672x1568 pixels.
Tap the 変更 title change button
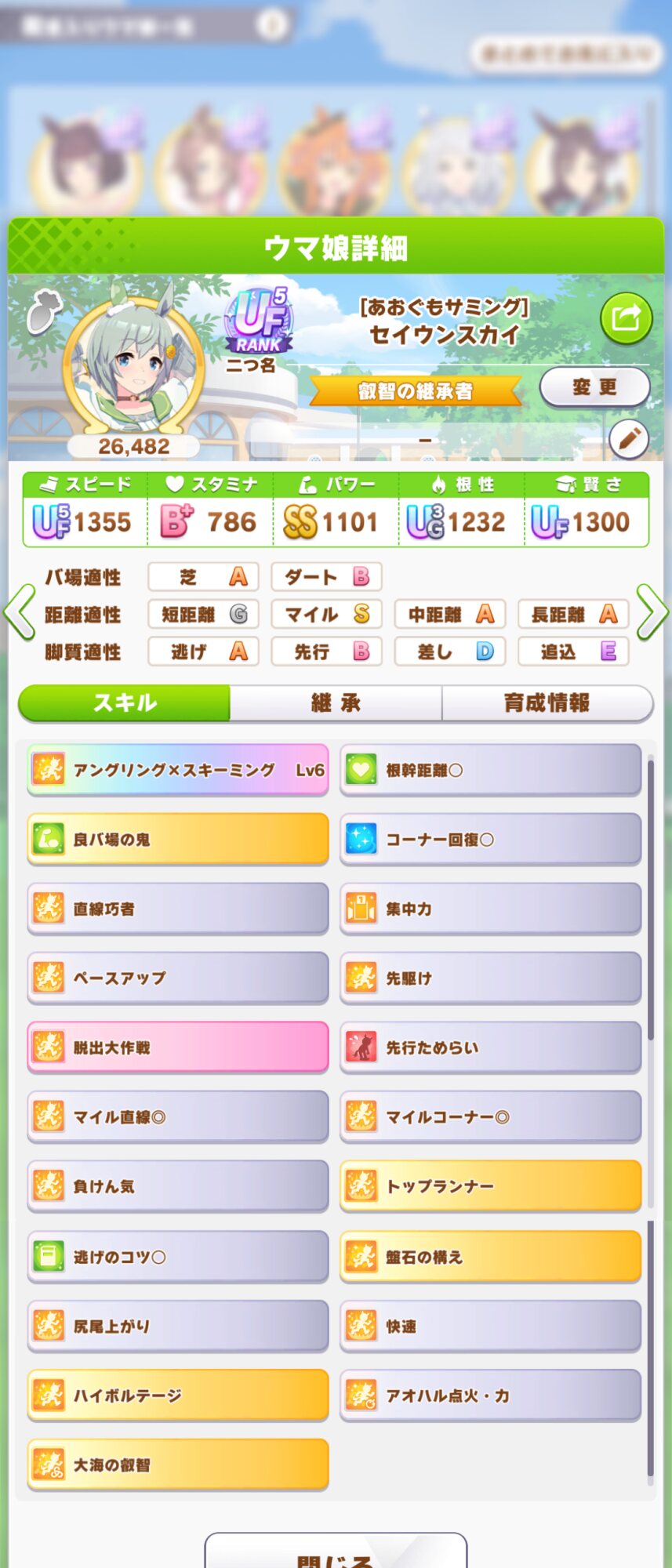[x=594, y=387]
